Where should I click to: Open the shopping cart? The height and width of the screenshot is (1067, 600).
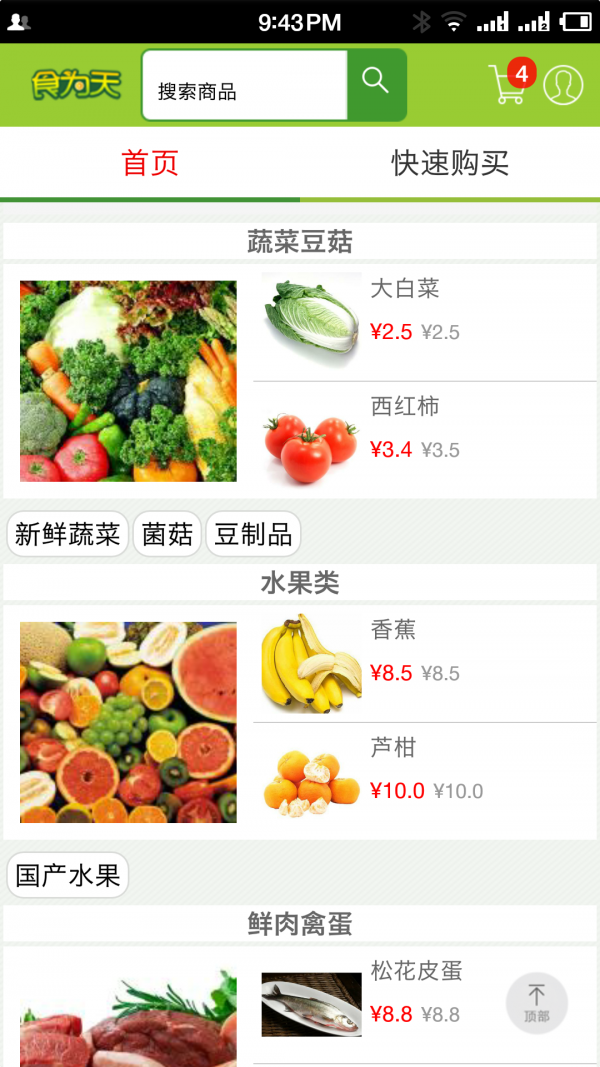pos(508,85)
